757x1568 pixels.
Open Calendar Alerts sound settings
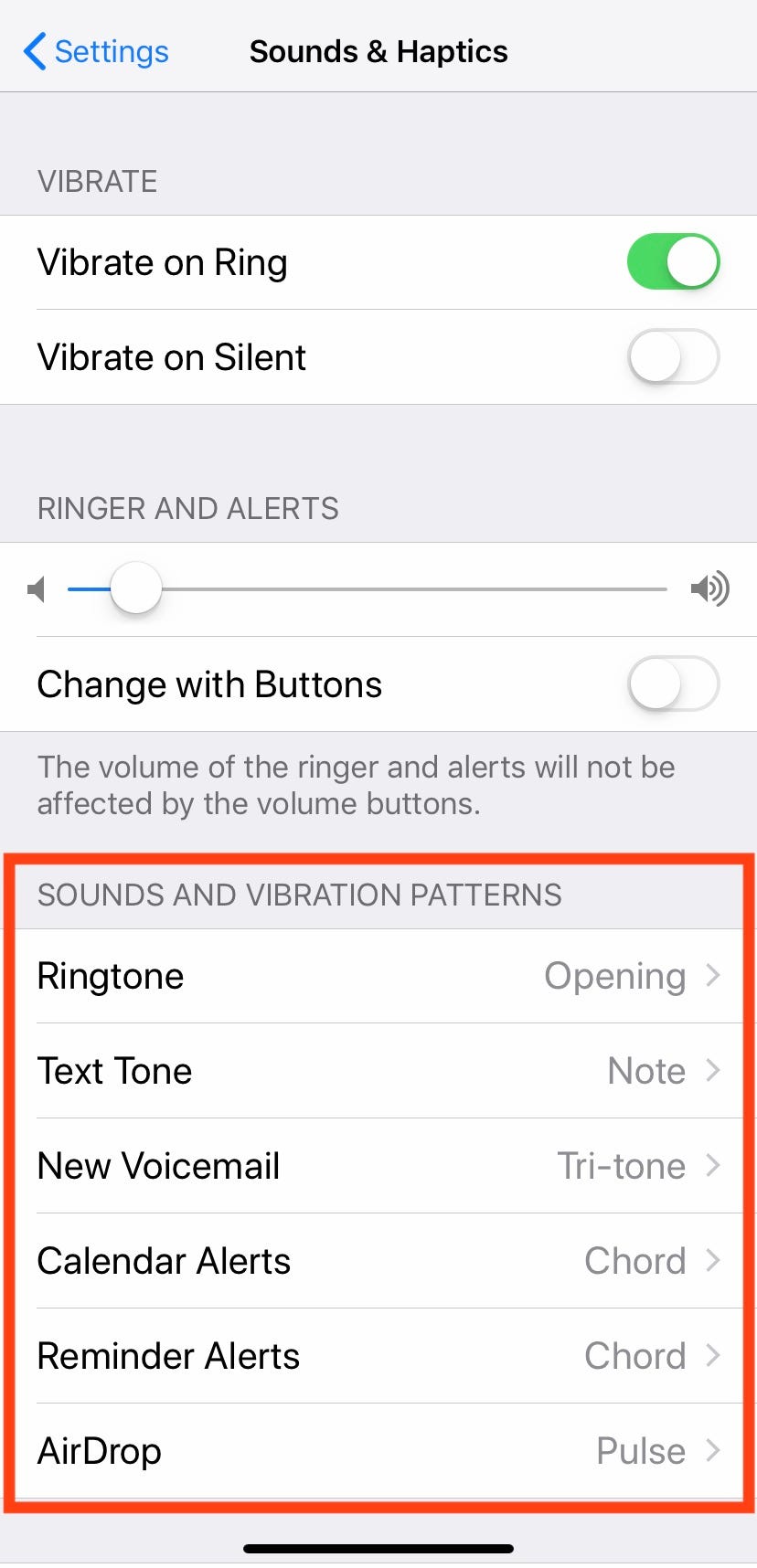(x=378, y=1261)
